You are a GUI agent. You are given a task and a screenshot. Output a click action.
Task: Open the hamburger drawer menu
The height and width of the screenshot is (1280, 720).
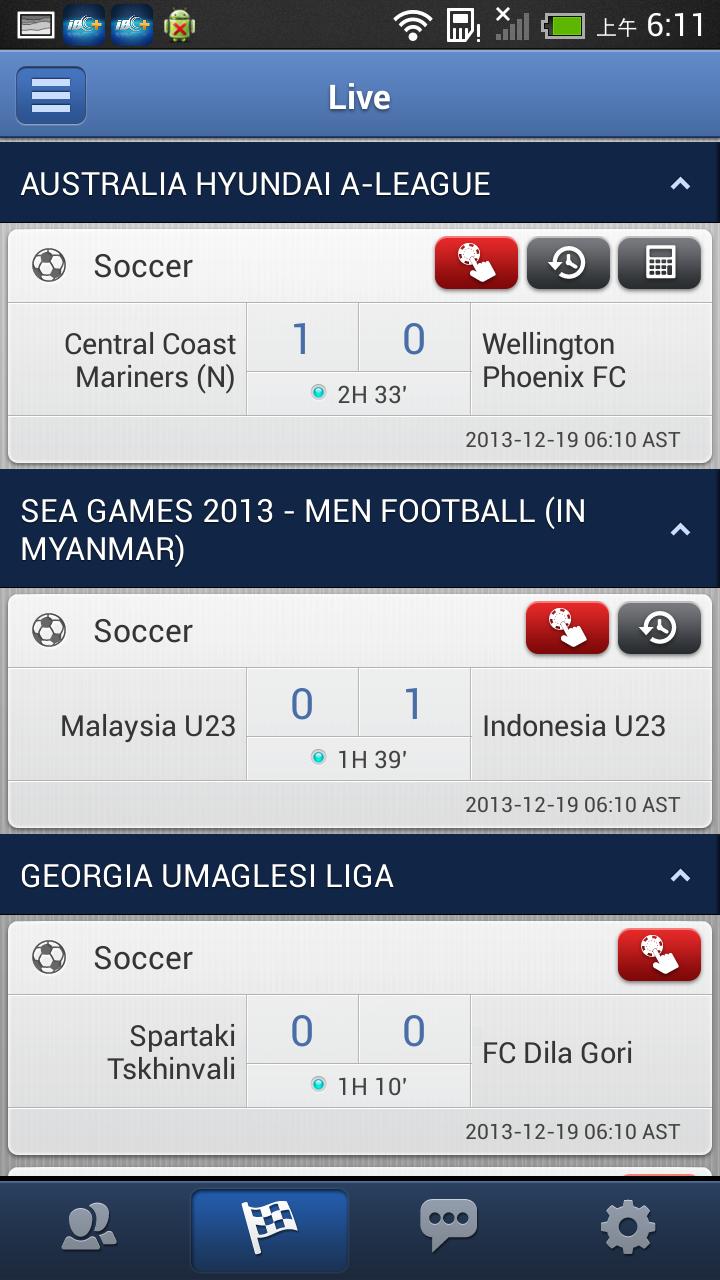click(51, 96)
